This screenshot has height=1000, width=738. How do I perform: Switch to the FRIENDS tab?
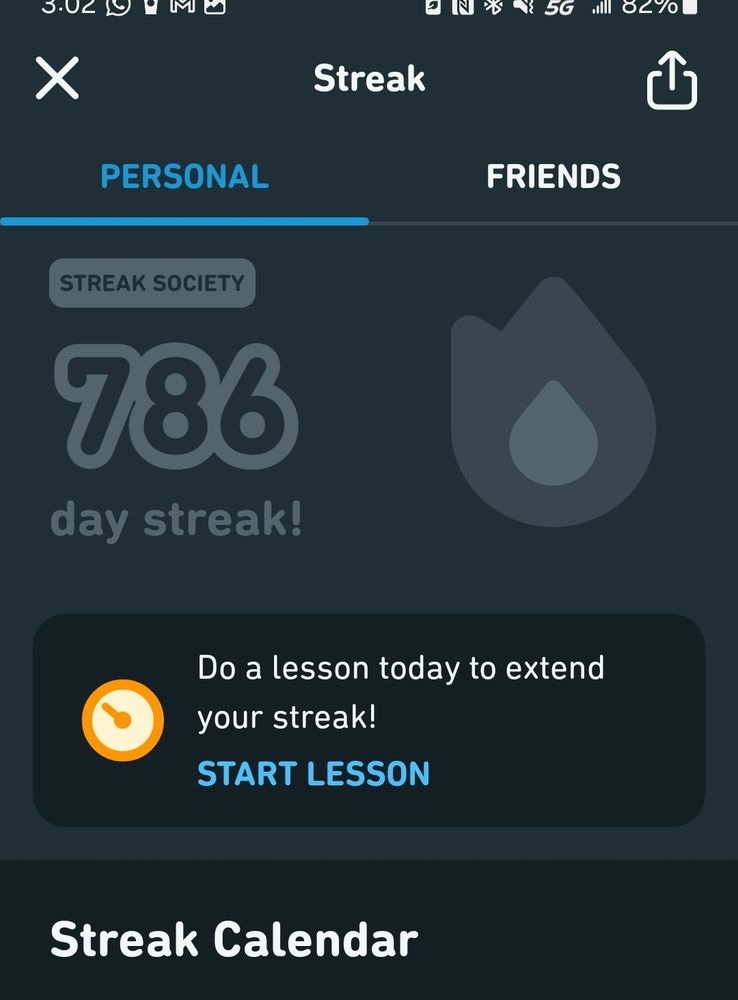[x=553, y=176]
